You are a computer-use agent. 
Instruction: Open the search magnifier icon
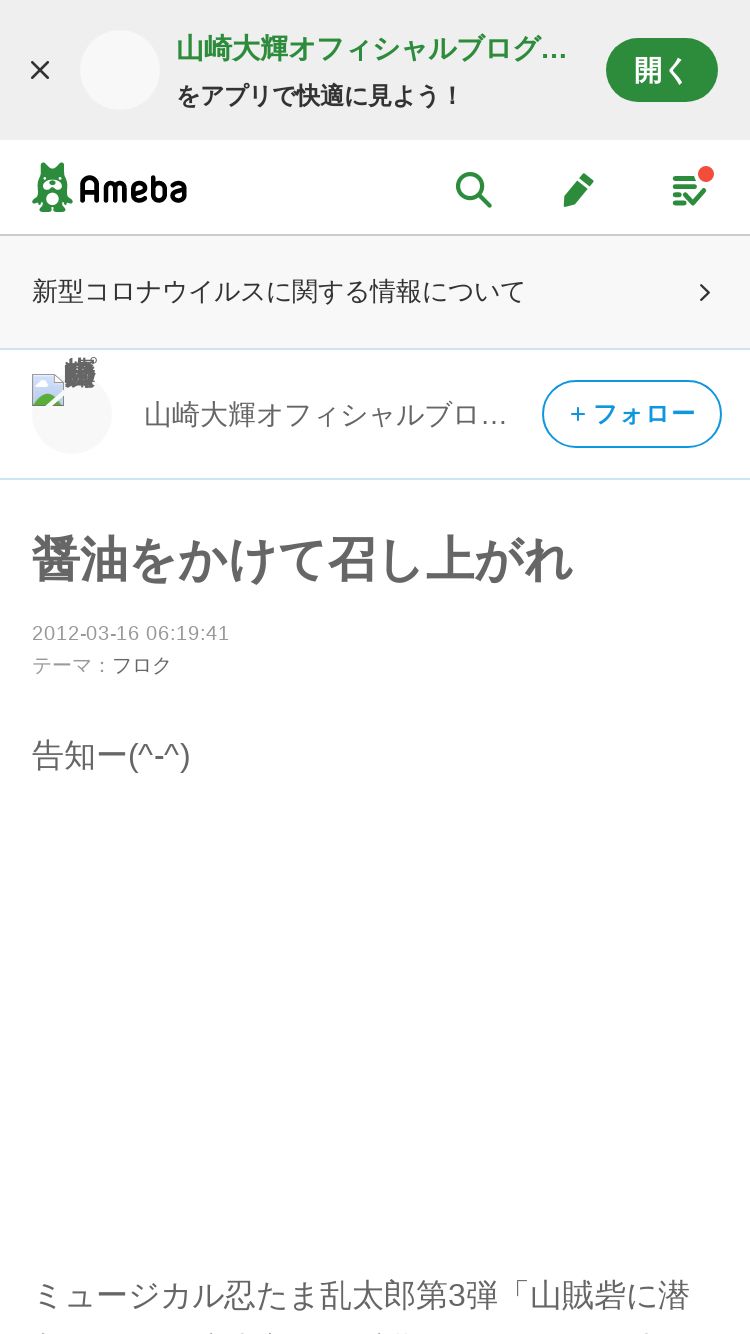tap(473, 189)
